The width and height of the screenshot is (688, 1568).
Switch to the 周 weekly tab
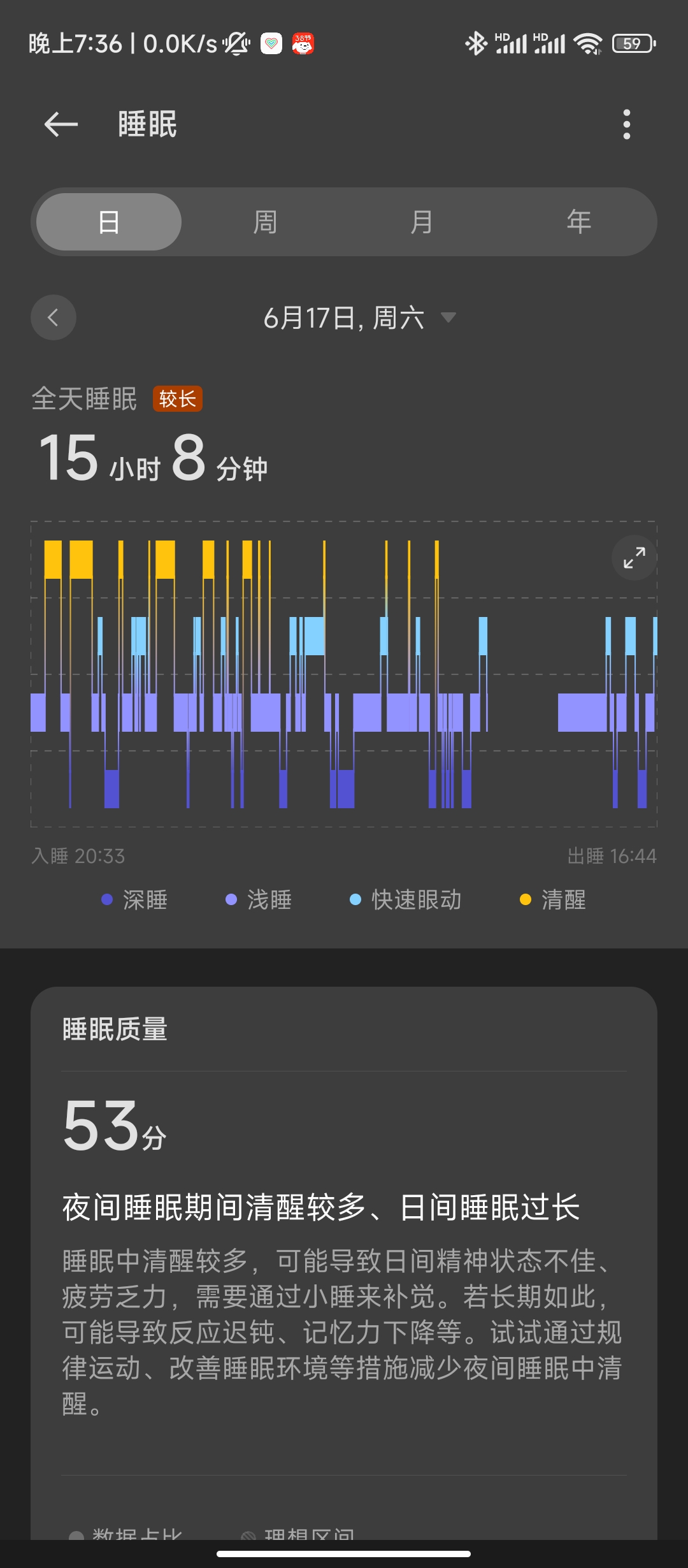(265, 222)
